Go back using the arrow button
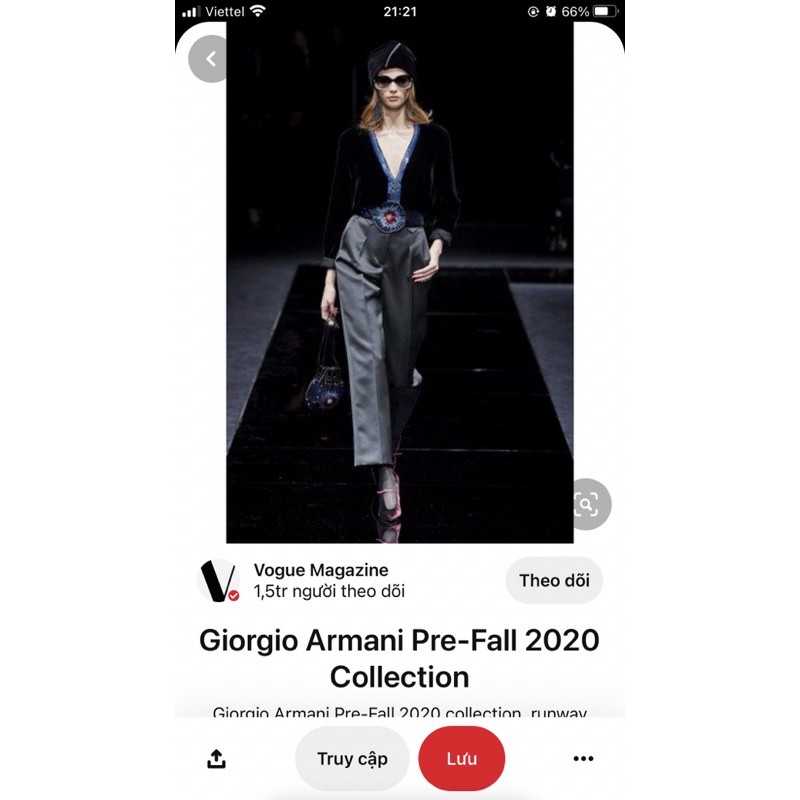800x800 pixels. tap(210, 59)
